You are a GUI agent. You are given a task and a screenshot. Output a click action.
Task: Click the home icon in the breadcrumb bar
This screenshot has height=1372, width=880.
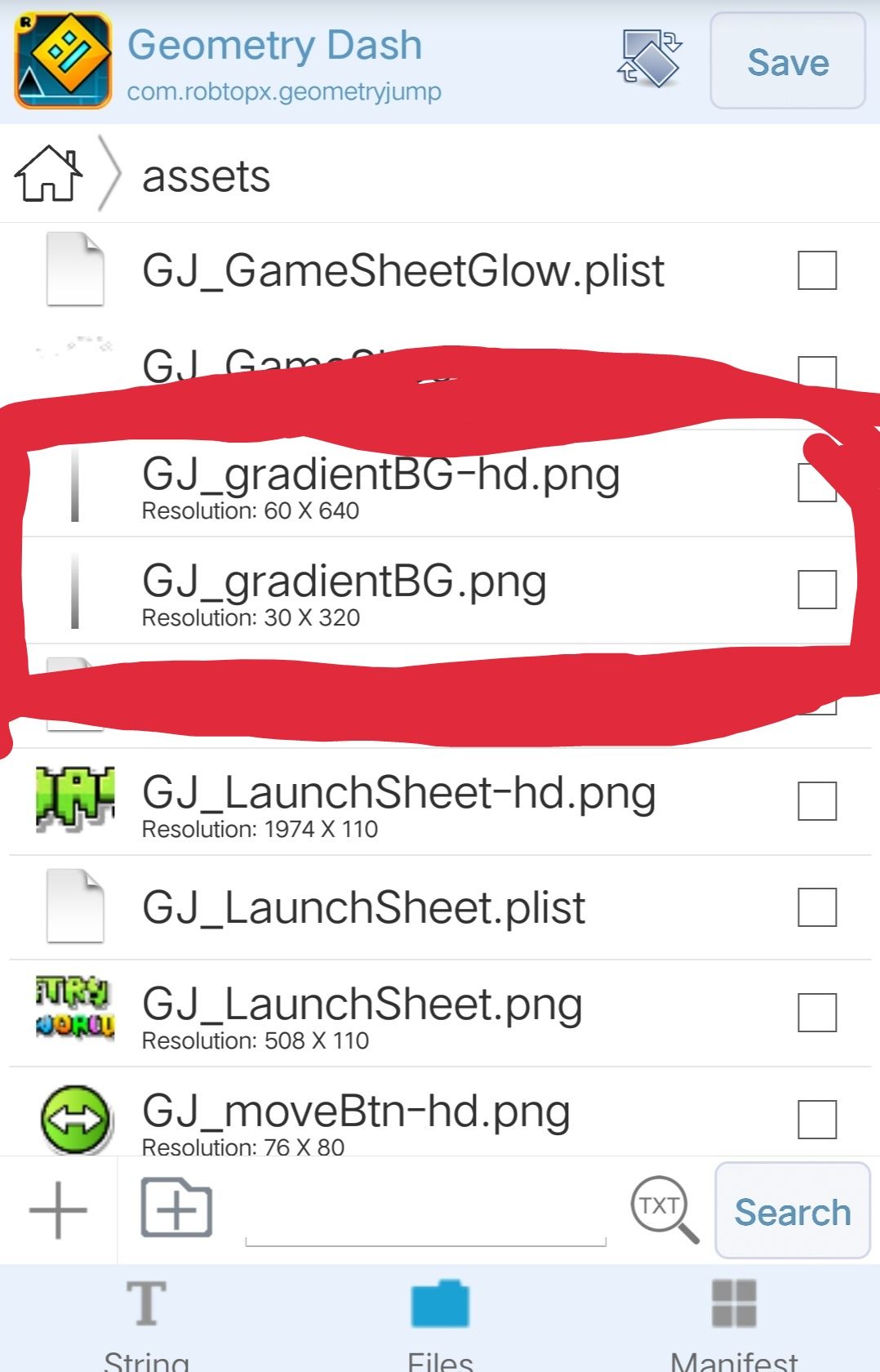tap(51, 174)
